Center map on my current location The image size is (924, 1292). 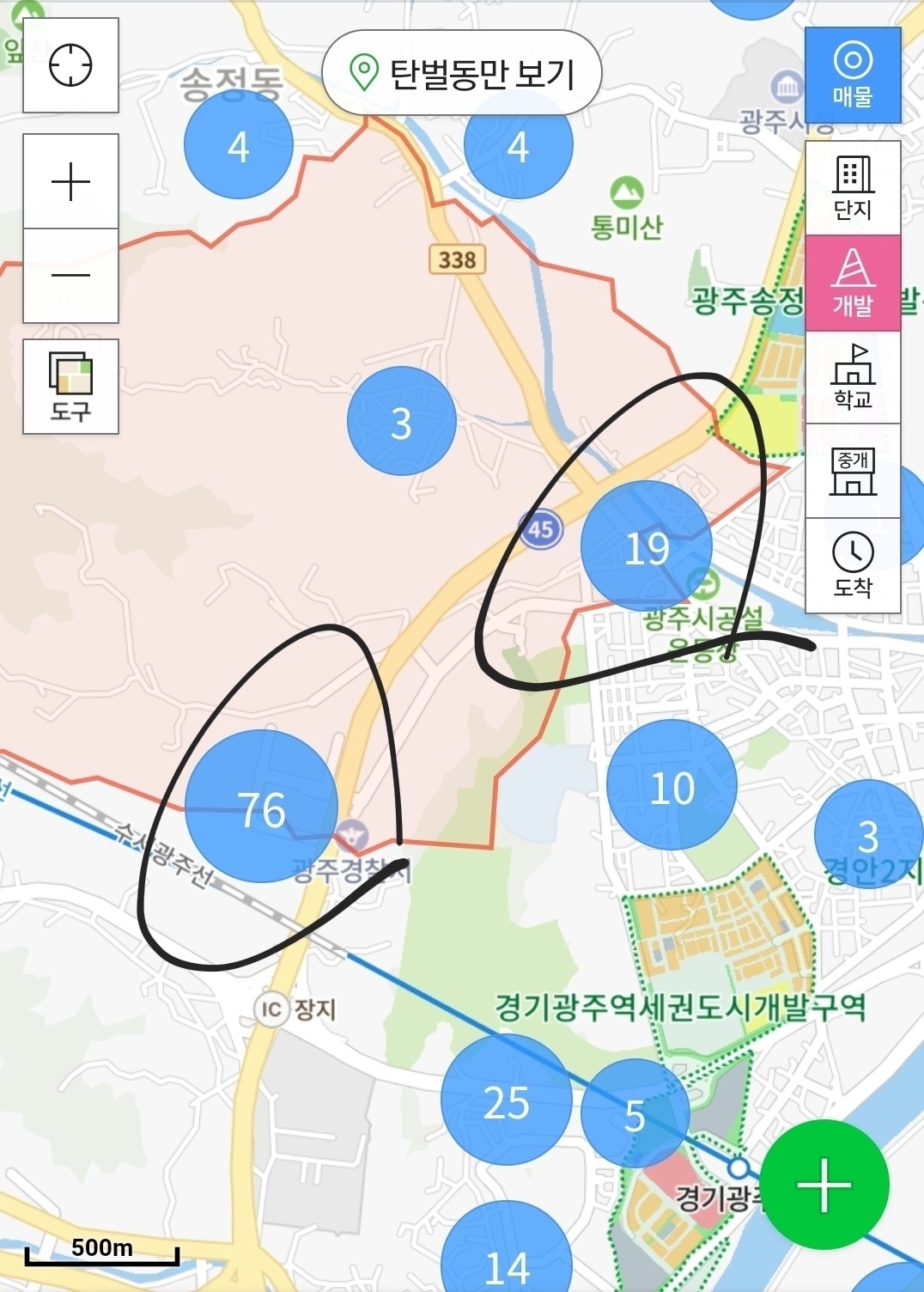pyautogui.click(x=70, y=65)
